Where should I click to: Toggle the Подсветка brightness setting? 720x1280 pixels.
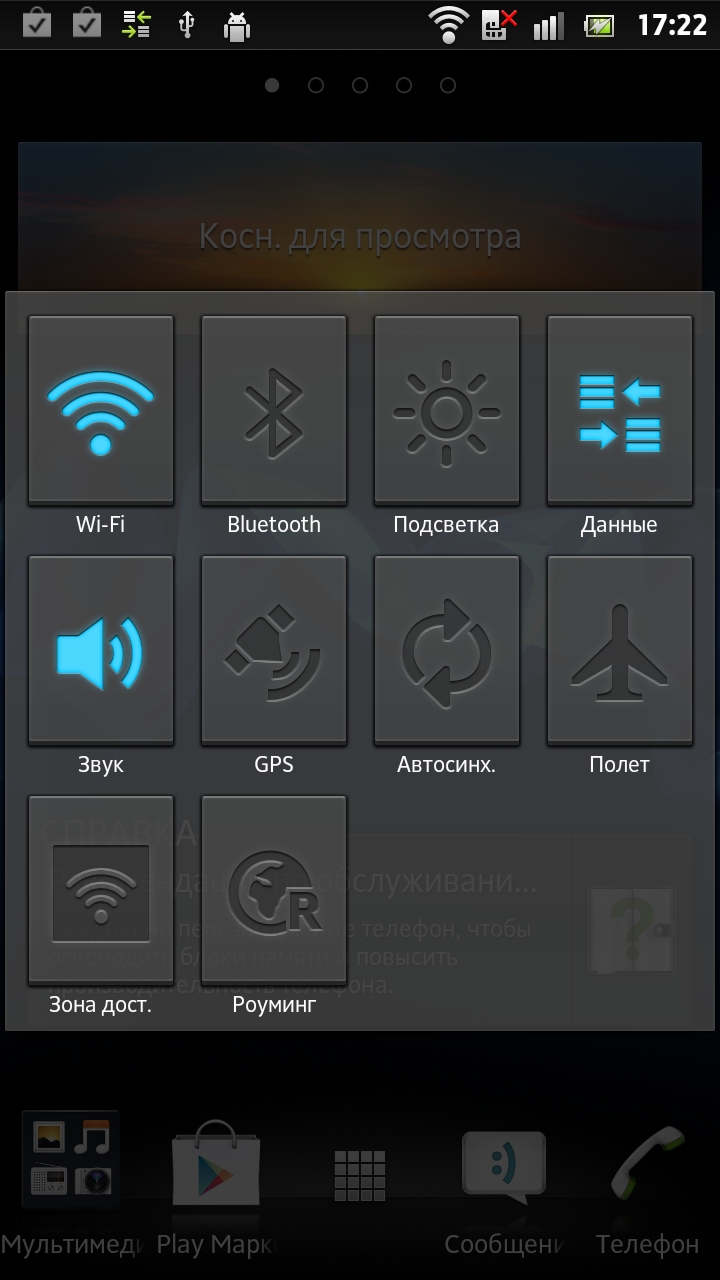[x=447, y=410]
